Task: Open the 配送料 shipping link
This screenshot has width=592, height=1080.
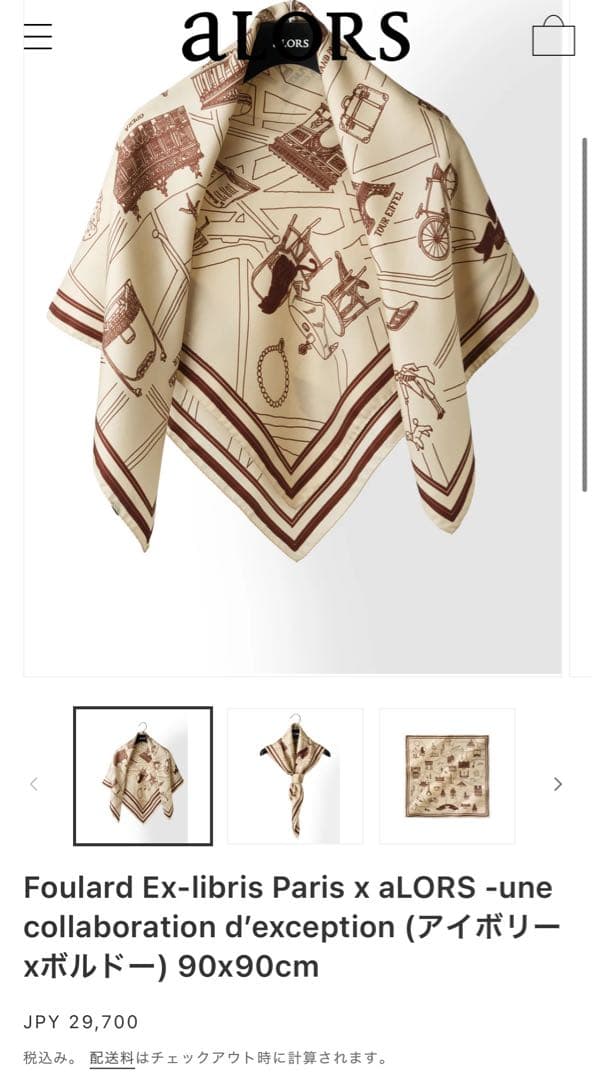Action: 112,1057
